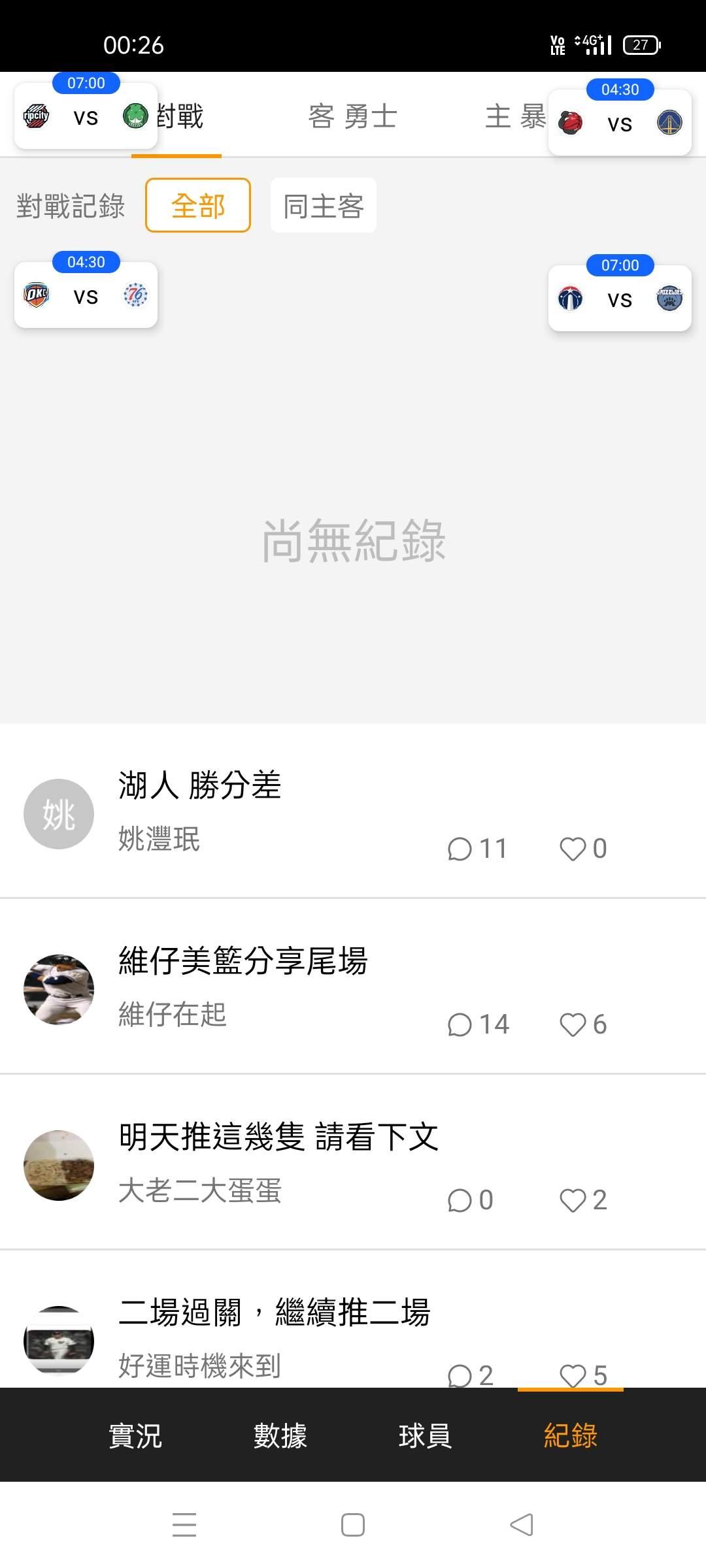Open the 04:30 game card beside 主 暴
The image size is (706, 1568).
click(x=620, y=123)
